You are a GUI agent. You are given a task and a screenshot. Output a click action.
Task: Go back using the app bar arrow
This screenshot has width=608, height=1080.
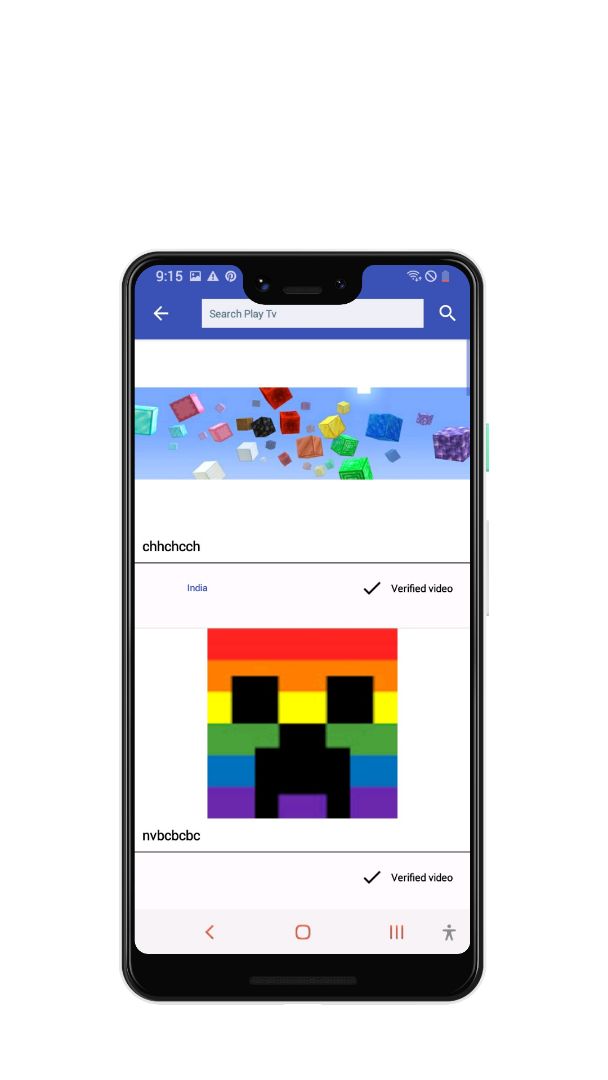[161, 314]
